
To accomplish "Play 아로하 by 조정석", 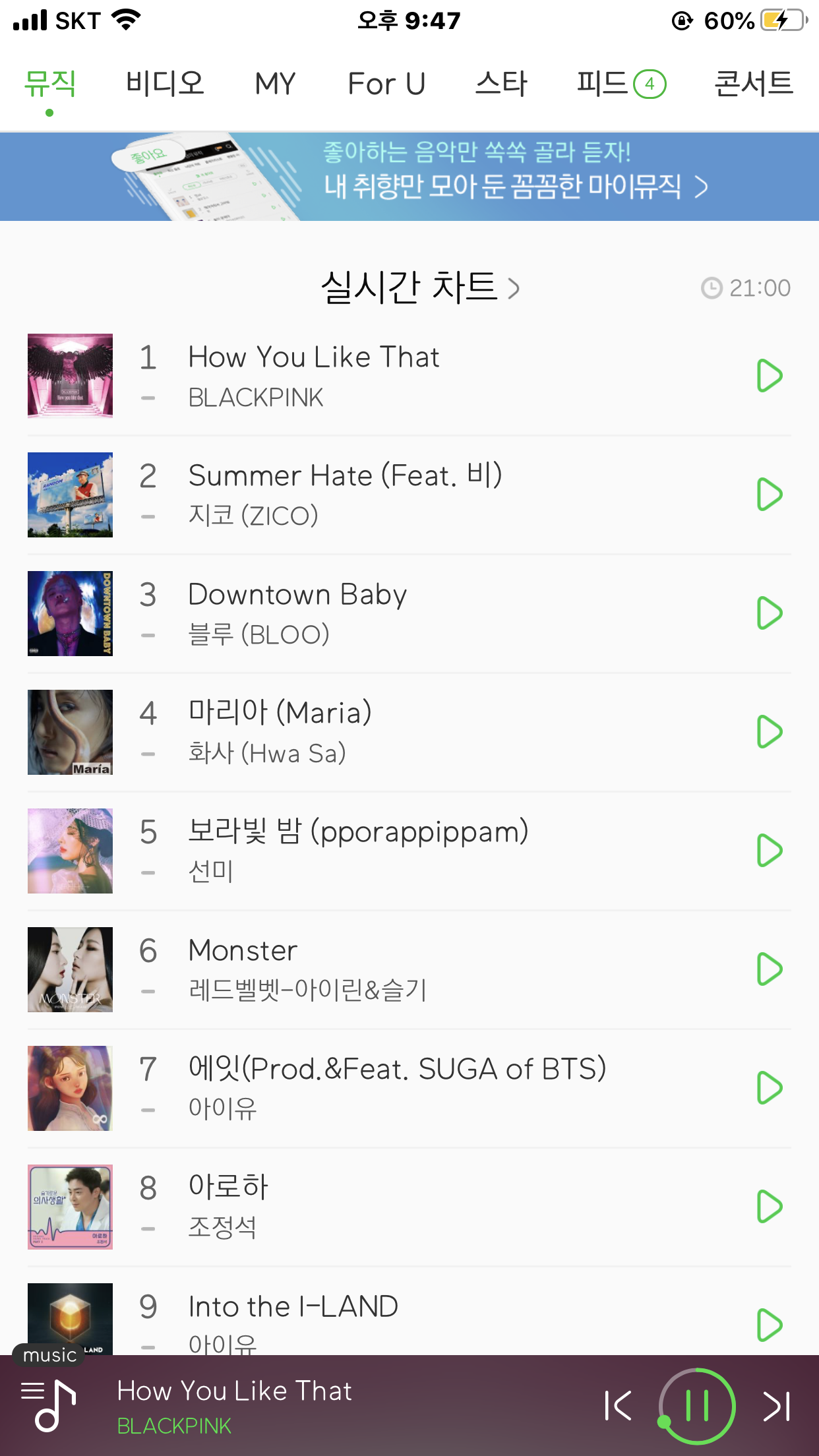I will [769, 1207].
